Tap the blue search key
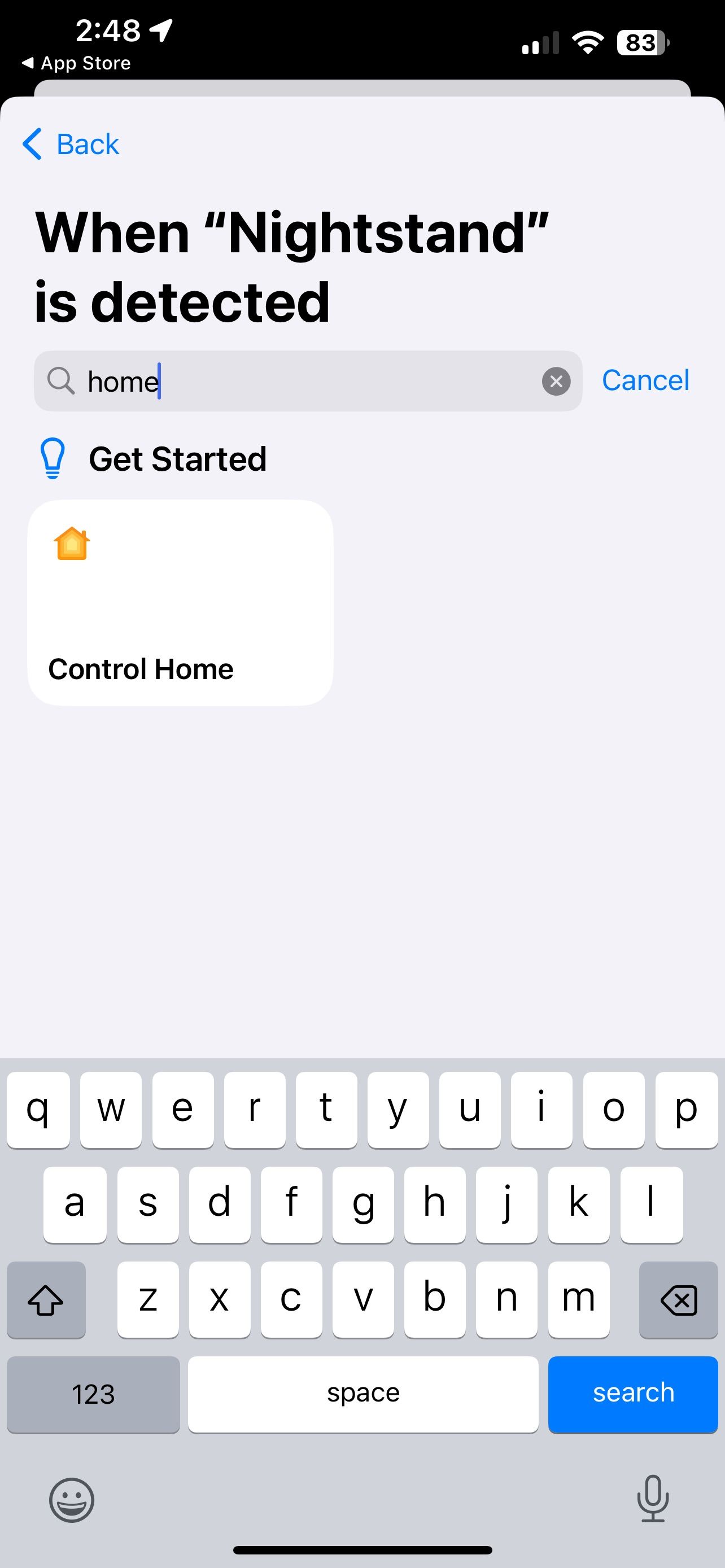 [x=632, y=1393]
